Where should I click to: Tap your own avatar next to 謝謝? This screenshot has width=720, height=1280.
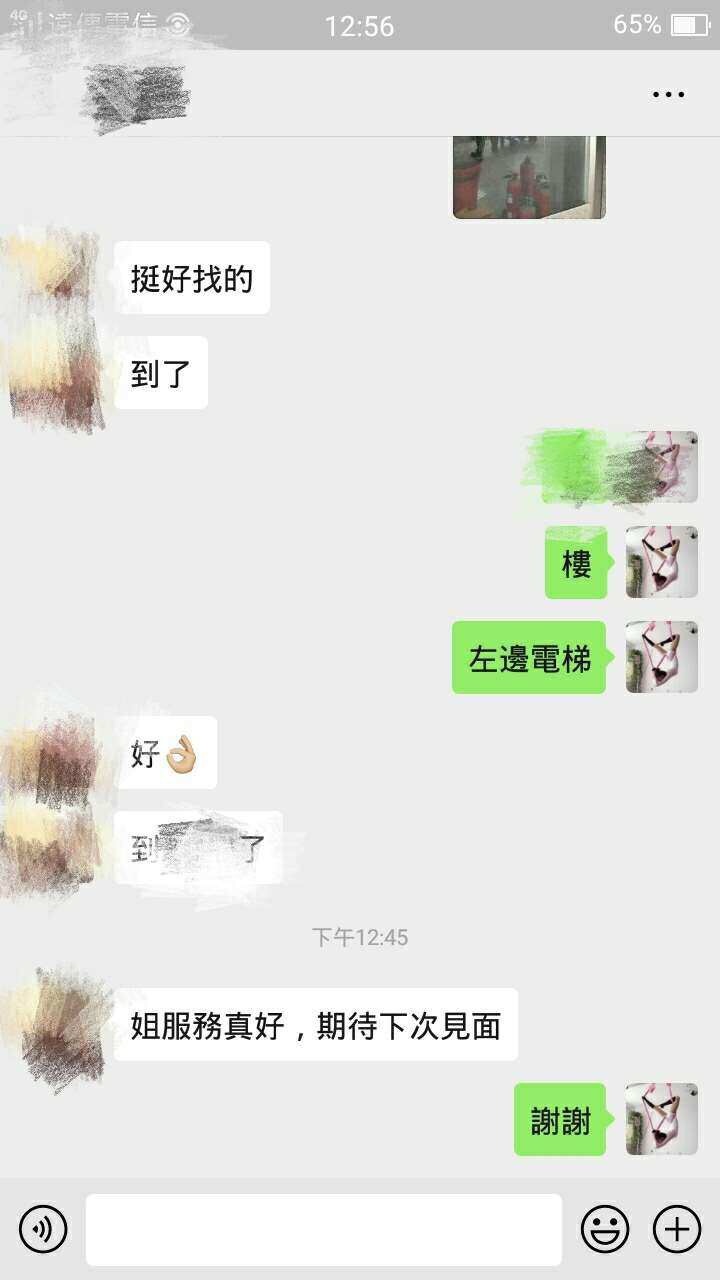(x=662, y=1119)
